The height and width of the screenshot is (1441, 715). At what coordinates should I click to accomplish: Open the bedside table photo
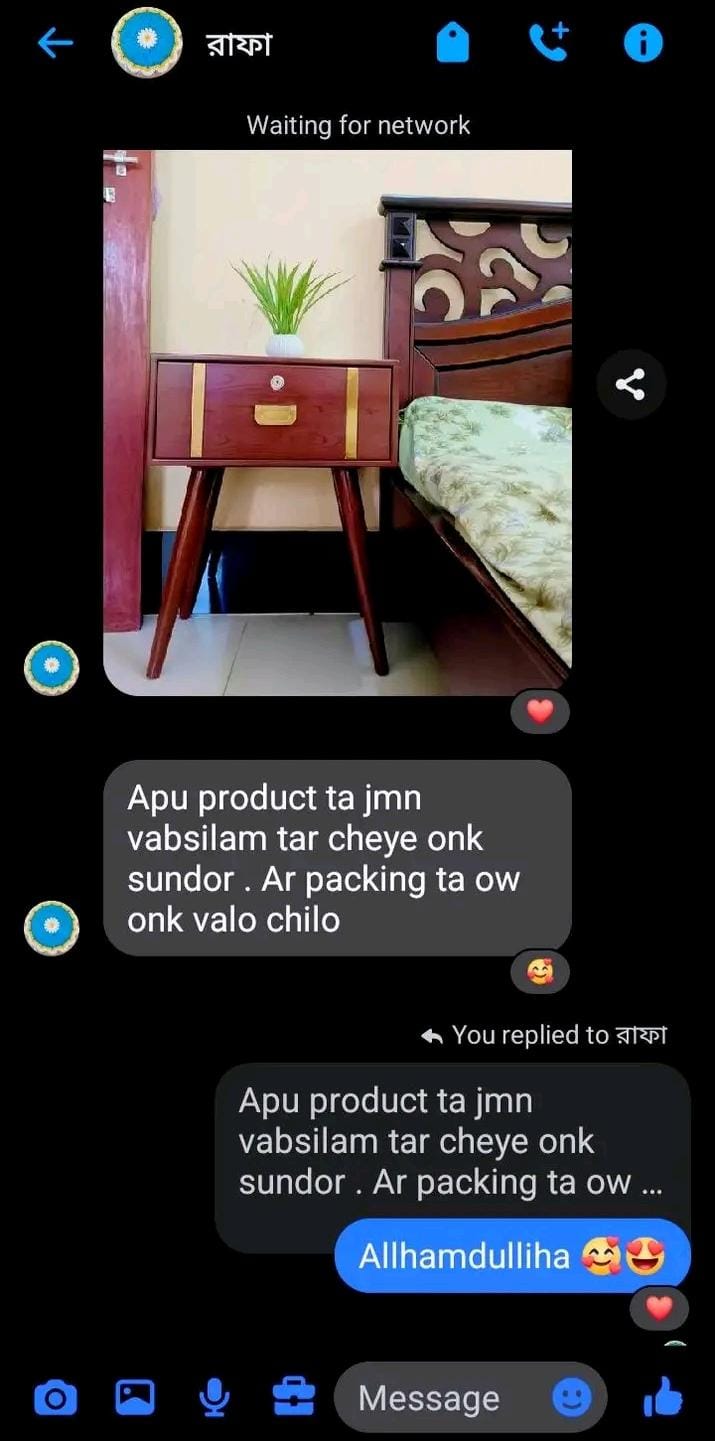coord(338,422)
